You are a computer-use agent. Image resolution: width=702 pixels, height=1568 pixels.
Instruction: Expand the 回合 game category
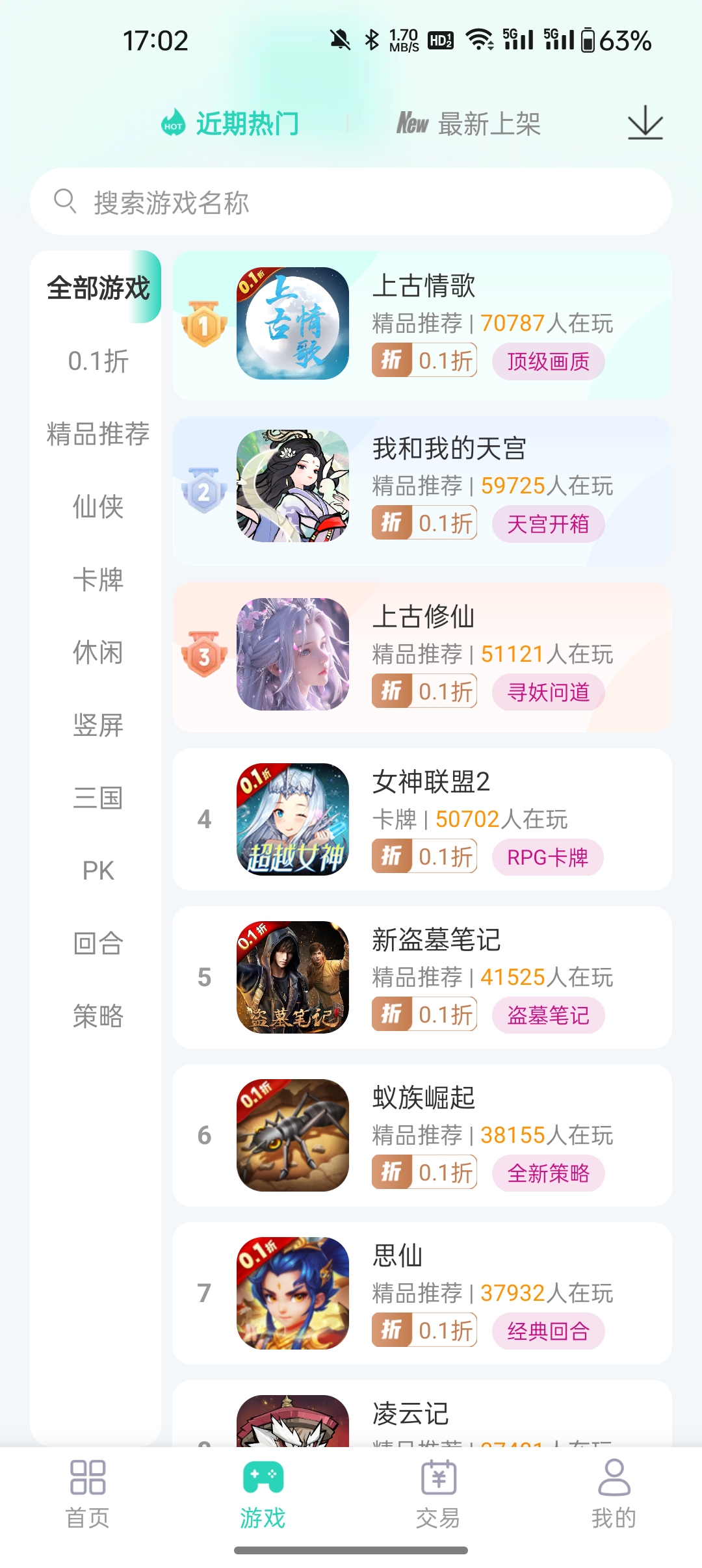point(97,945)
